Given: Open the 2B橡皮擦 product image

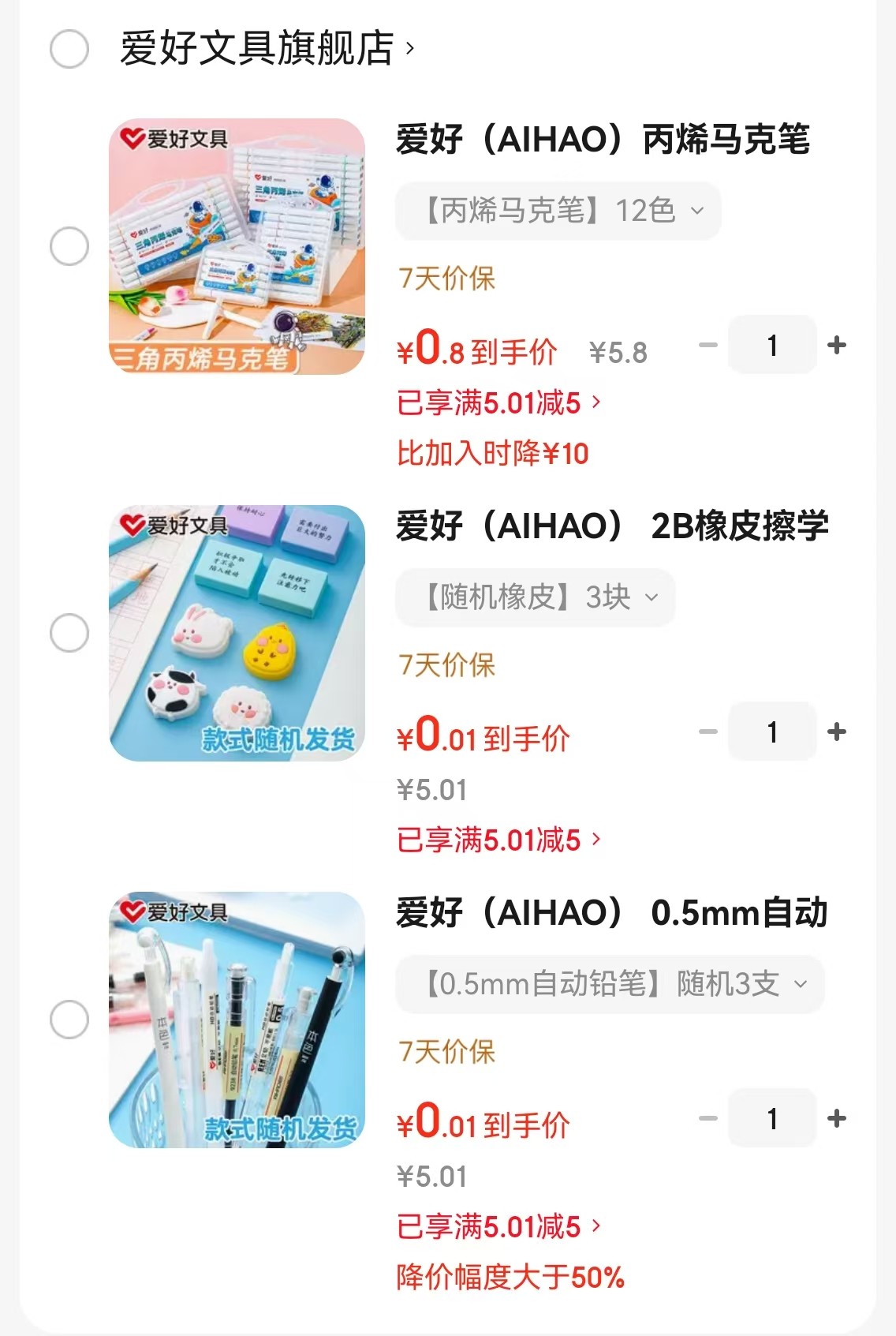Looking at the screenshot, I should tap(237, 633).
